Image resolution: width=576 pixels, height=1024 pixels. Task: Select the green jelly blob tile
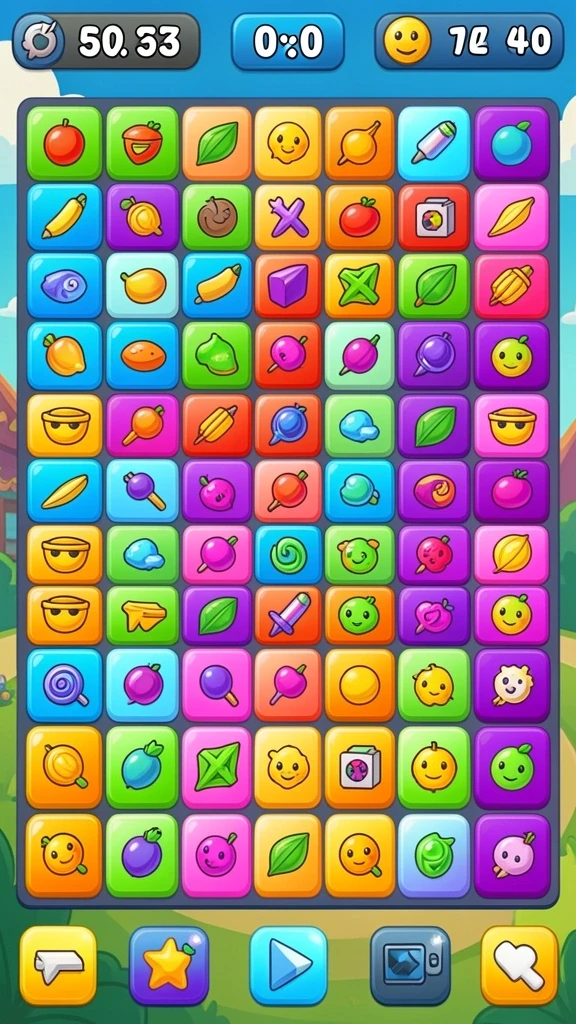216,355
